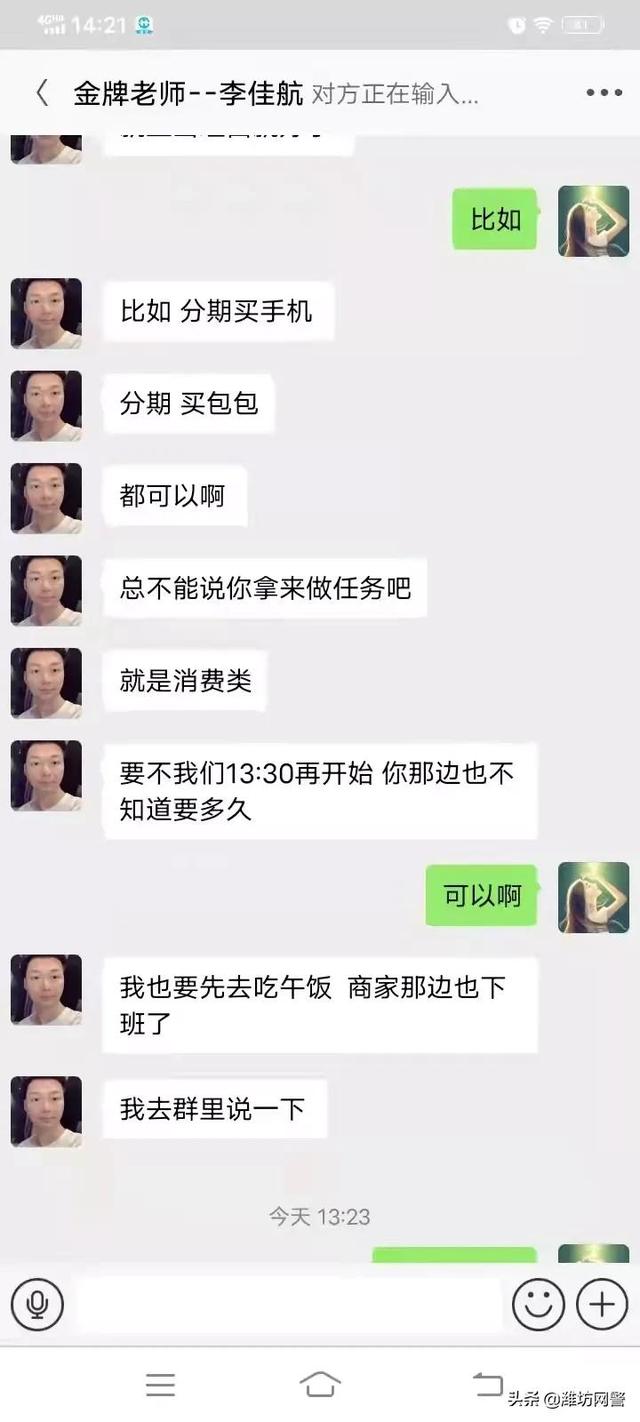The width and height of the screenshot is (640, 1422).
Task: Tap the system back button
Action: [x=488, y=1385]
